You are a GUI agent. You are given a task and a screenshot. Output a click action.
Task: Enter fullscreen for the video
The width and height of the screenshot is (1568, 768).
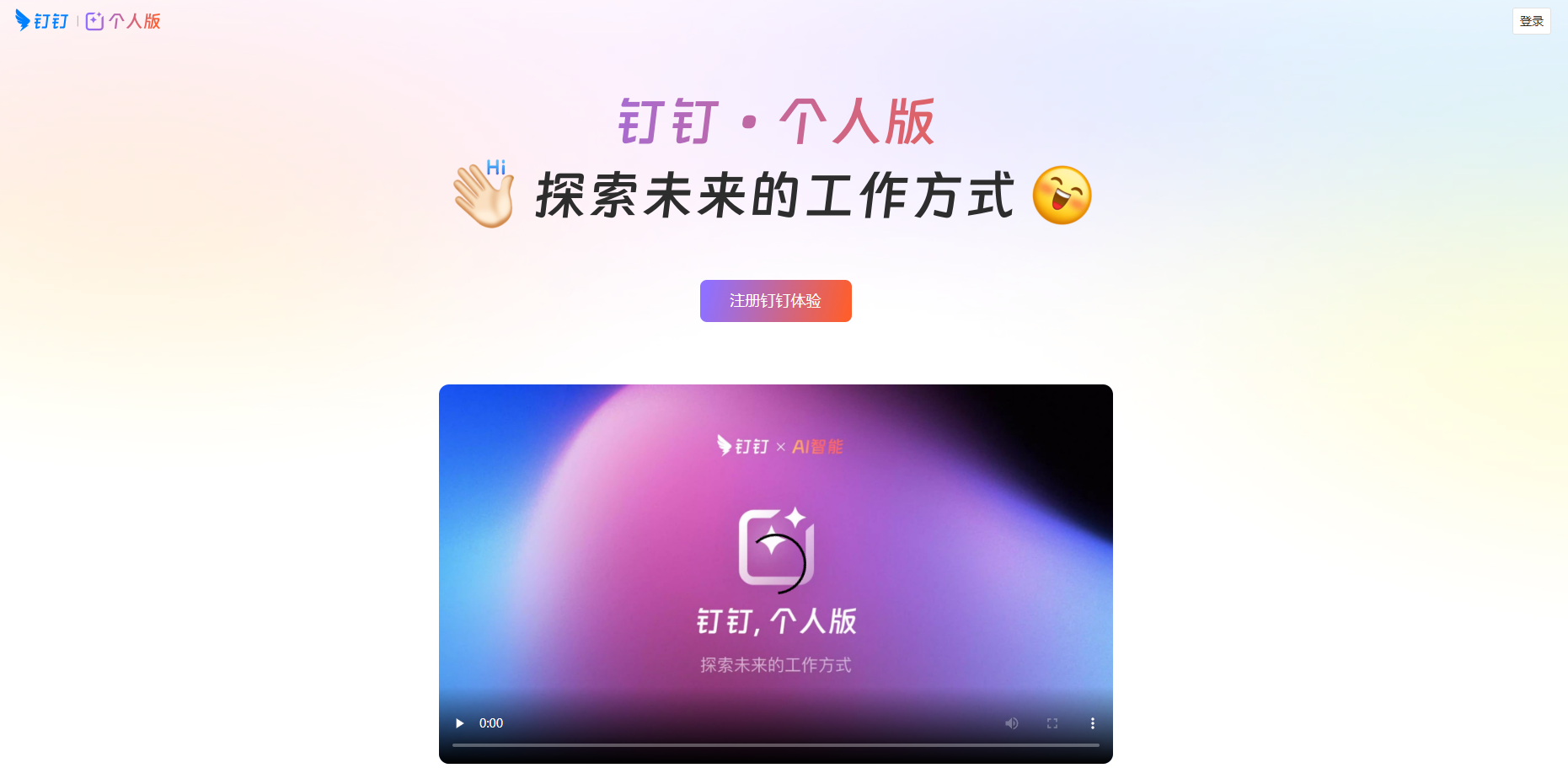[x=1052, y=723]
